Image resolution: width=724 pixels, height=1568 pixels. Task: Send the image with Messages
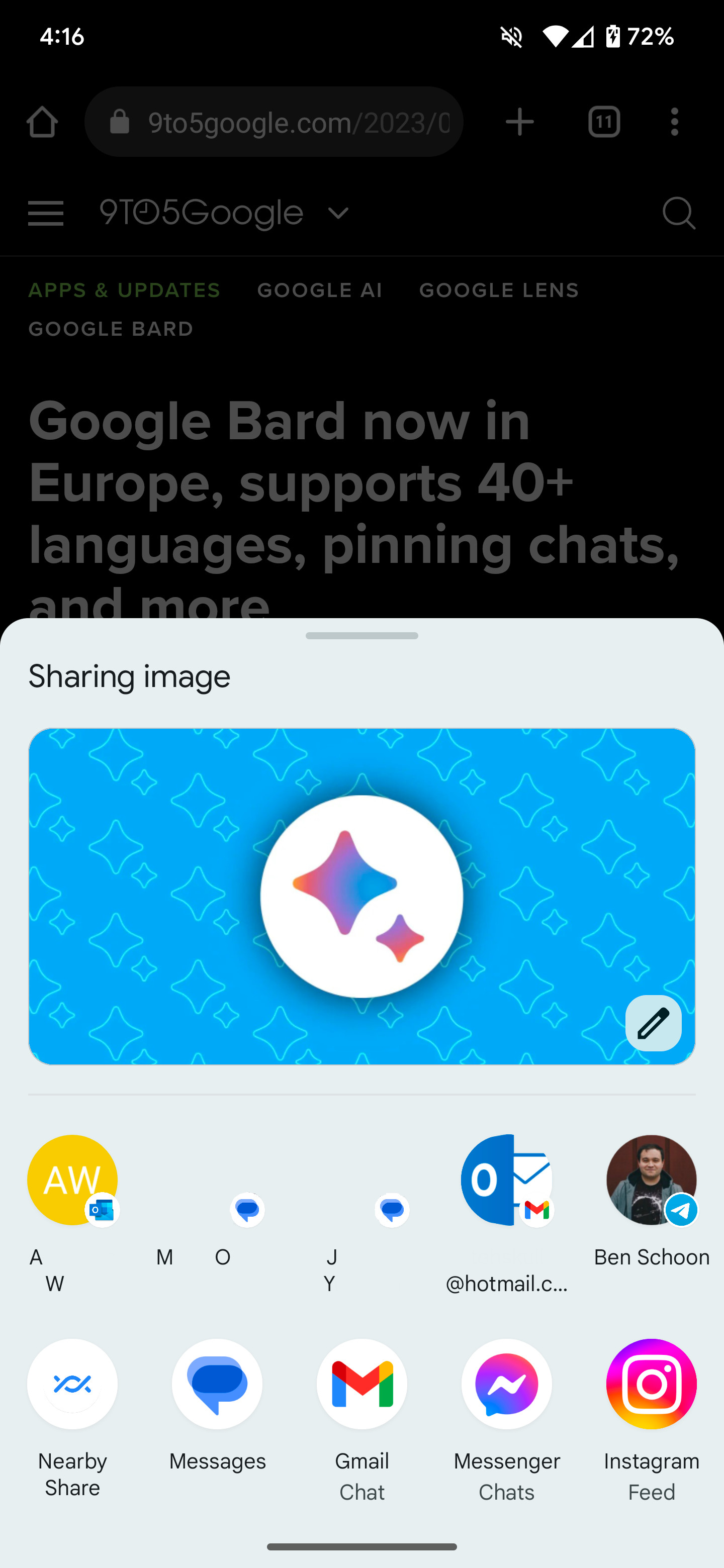(x=217, y=1384)
